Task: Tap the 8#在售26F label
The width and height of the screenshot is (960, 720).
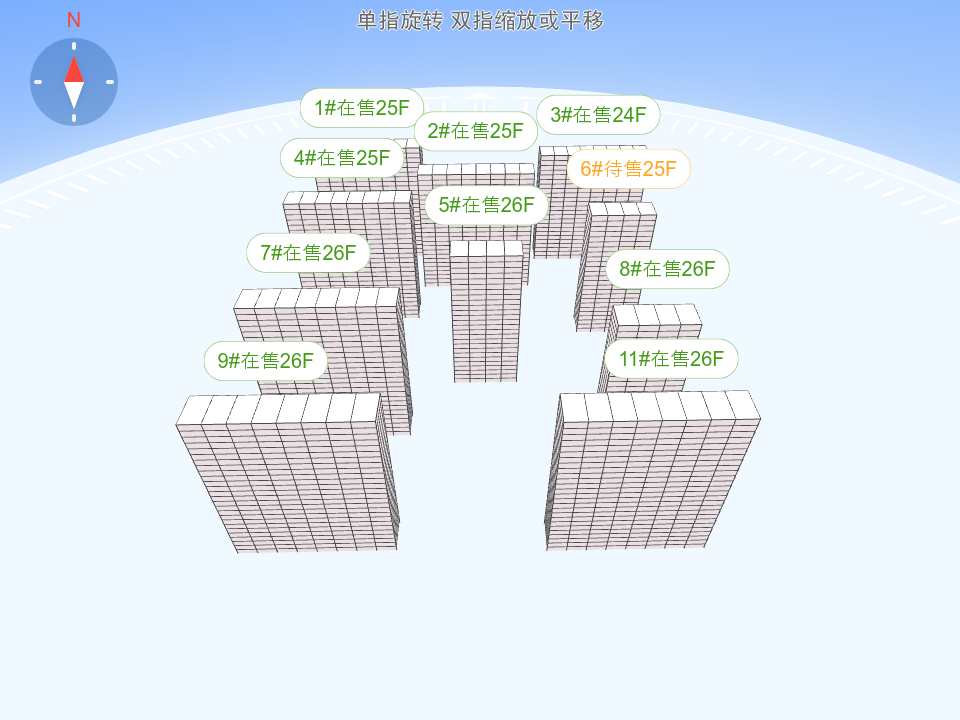Action: pos(667,269)
